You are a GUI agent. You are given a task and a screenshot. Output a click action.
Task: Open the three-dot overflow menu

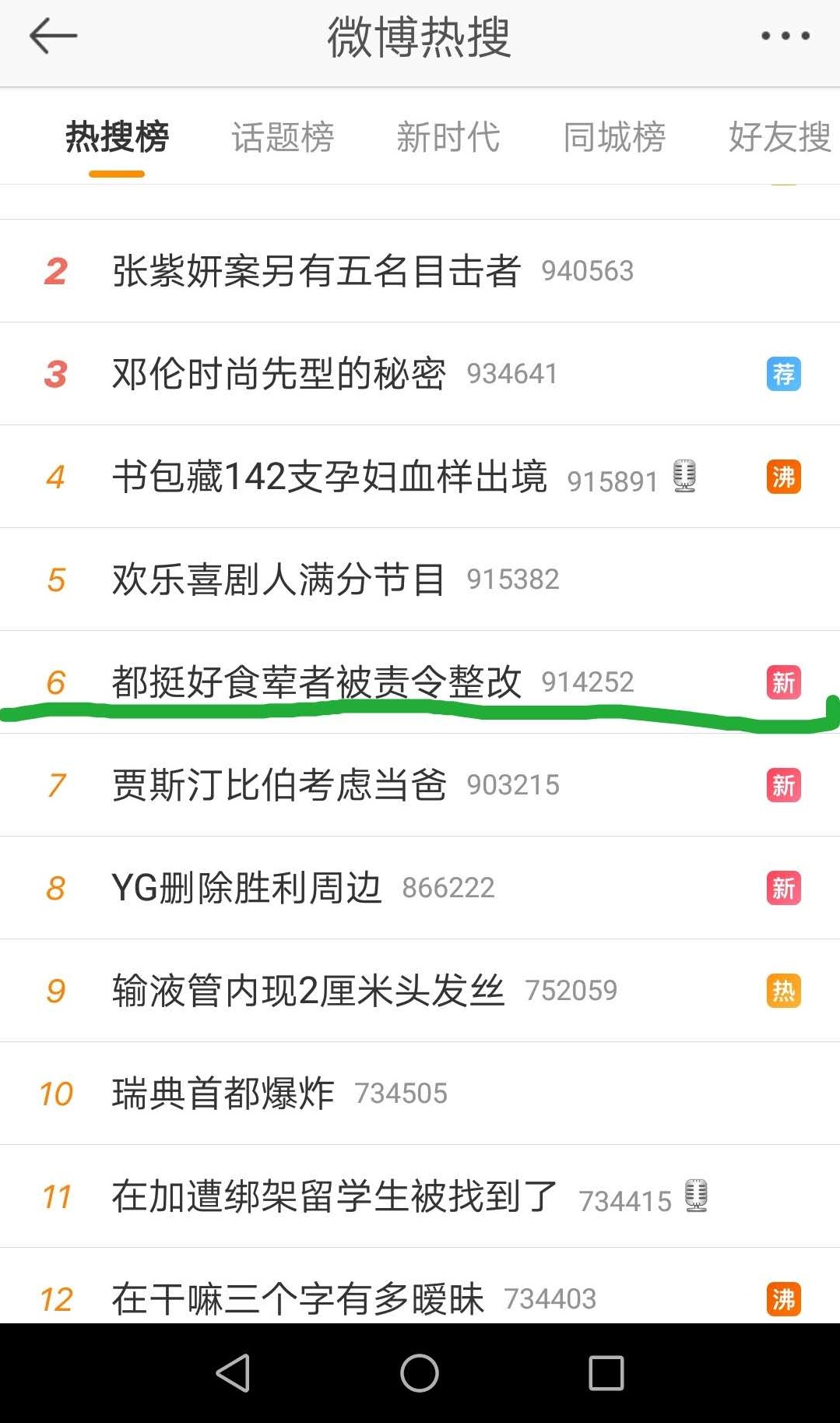(785, 36)
